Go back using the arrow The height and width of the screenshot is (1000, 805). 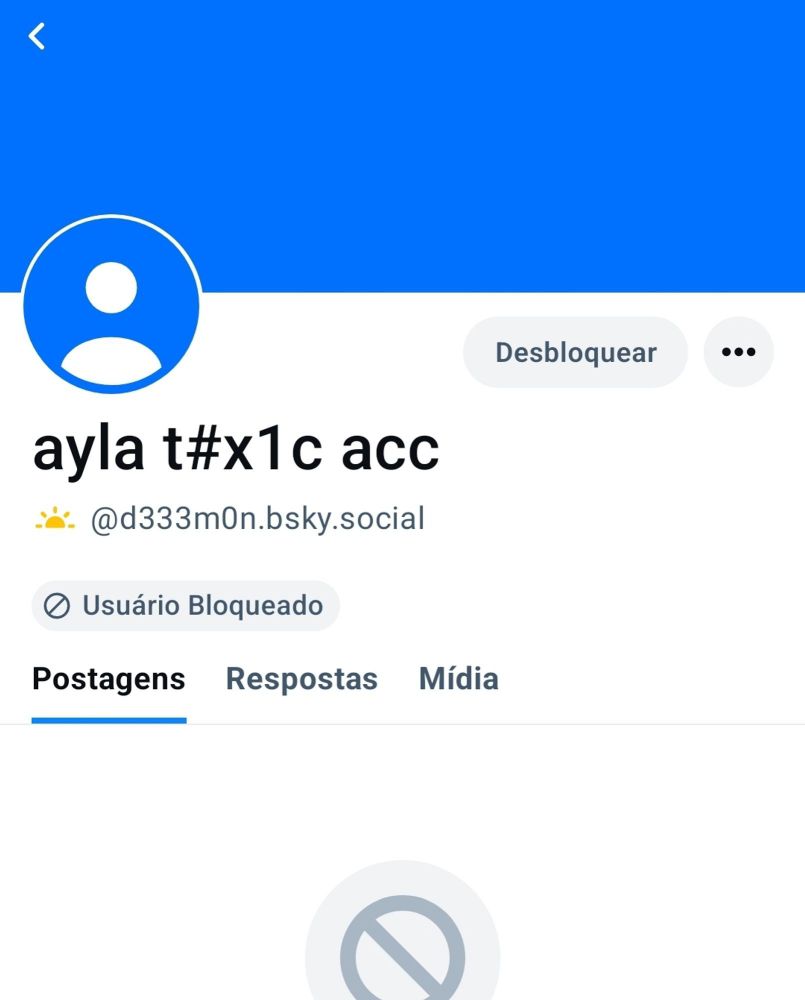(x=37, y=37)
